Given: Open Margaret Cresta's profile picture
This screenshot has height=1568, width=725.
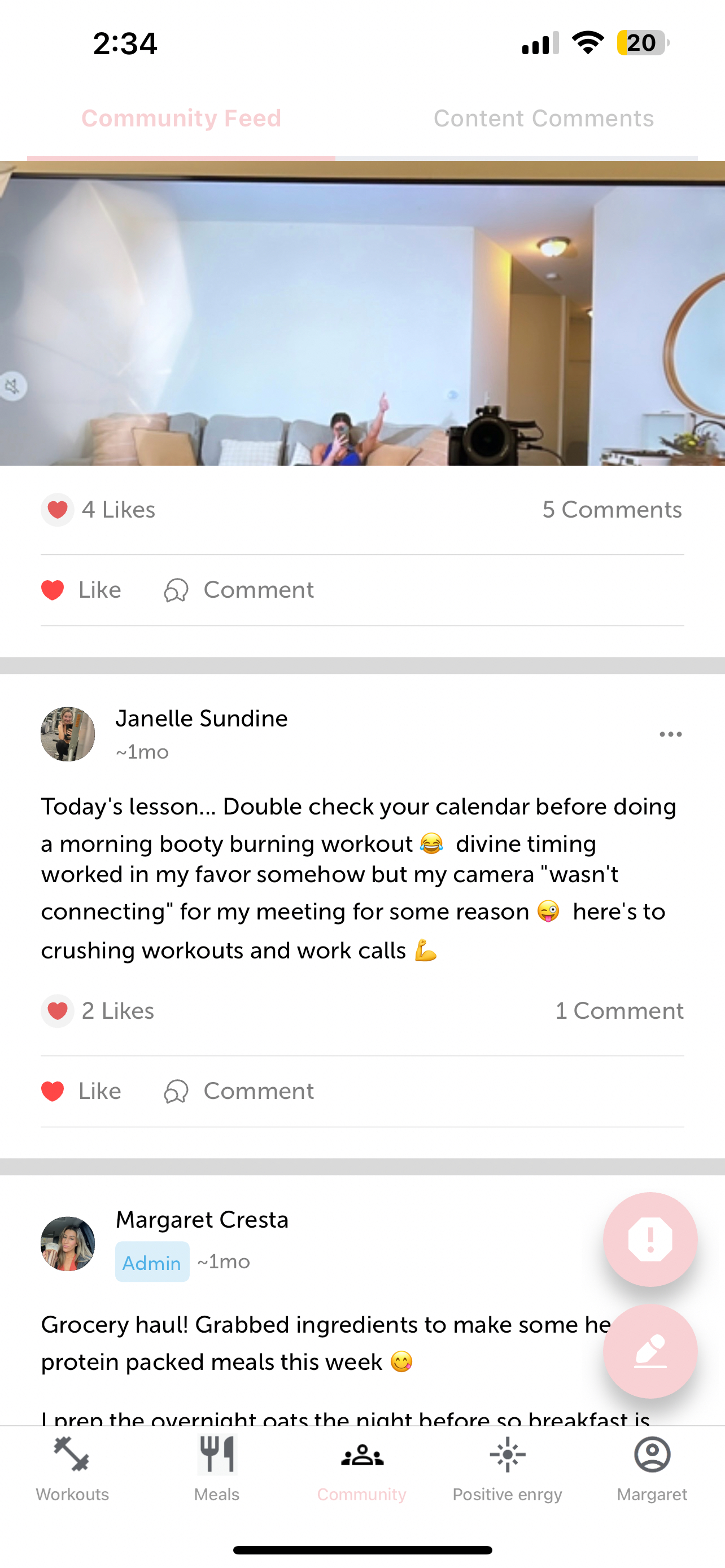Looking at the screenshot, I should (x=68, y=1243).
